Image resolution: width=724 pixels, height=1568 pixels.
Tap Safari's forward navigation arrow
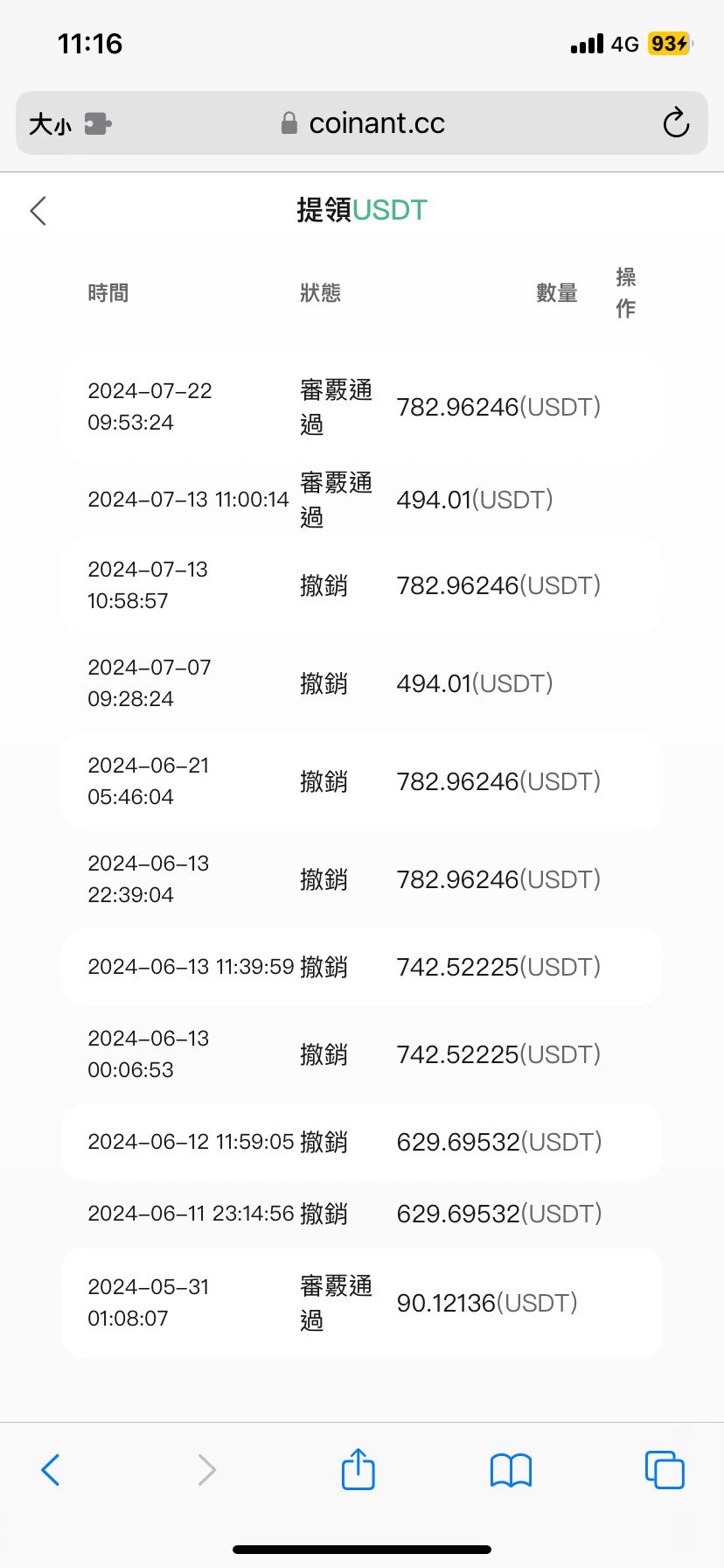click(x=206, y=1470)
